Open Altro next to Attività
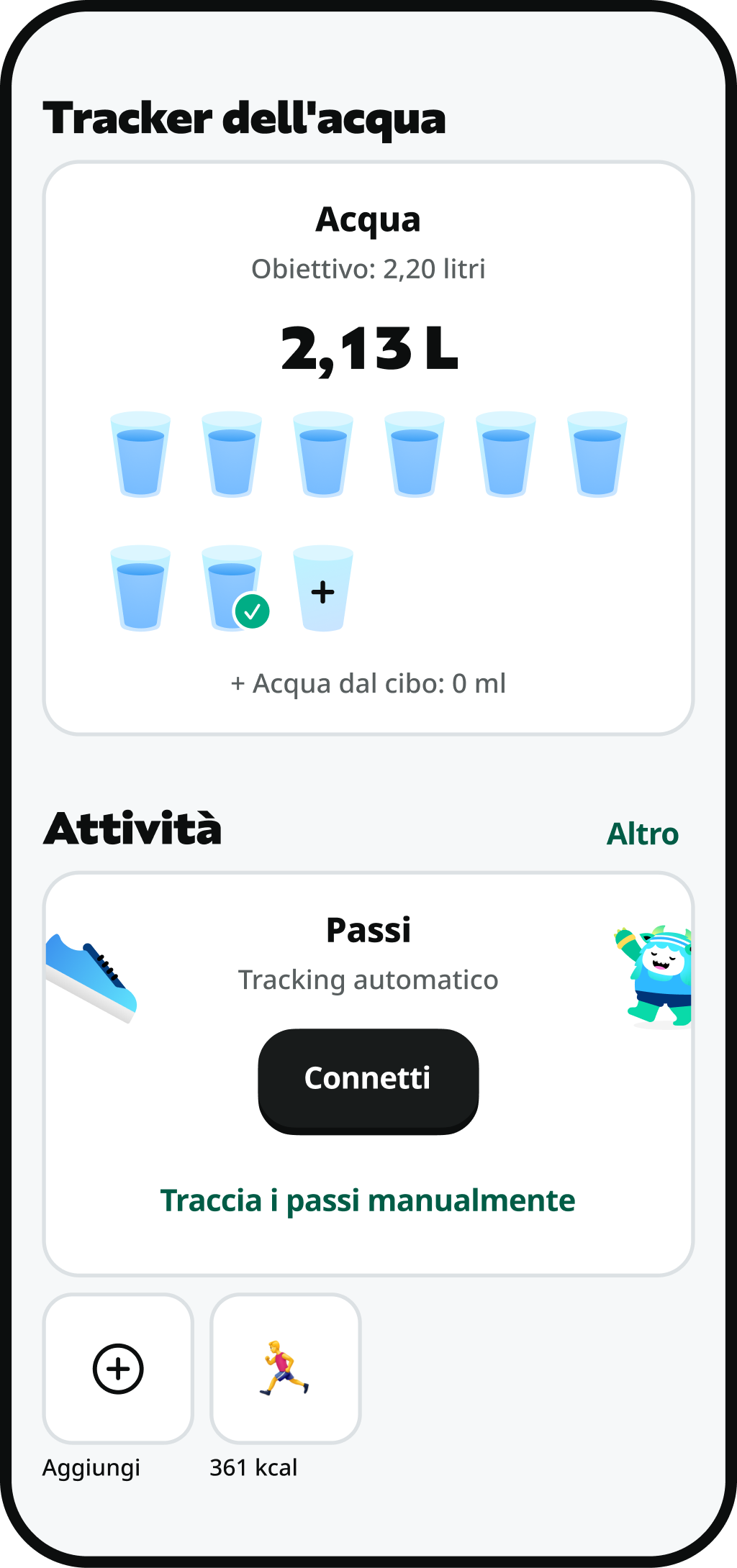 (641, 834)
